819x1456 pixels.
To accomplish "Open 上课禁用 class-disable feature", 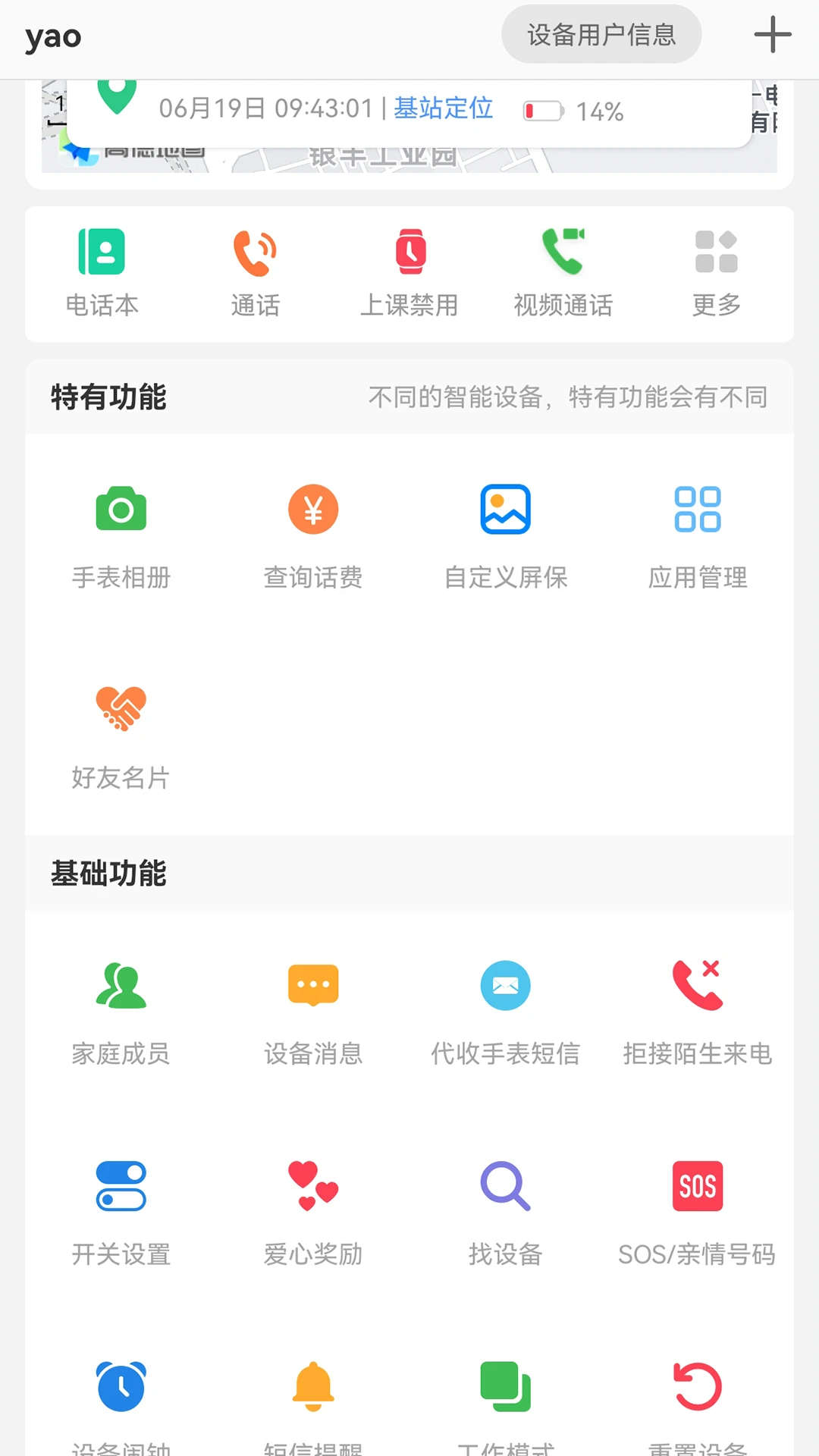I will click(x=409, y=273).
